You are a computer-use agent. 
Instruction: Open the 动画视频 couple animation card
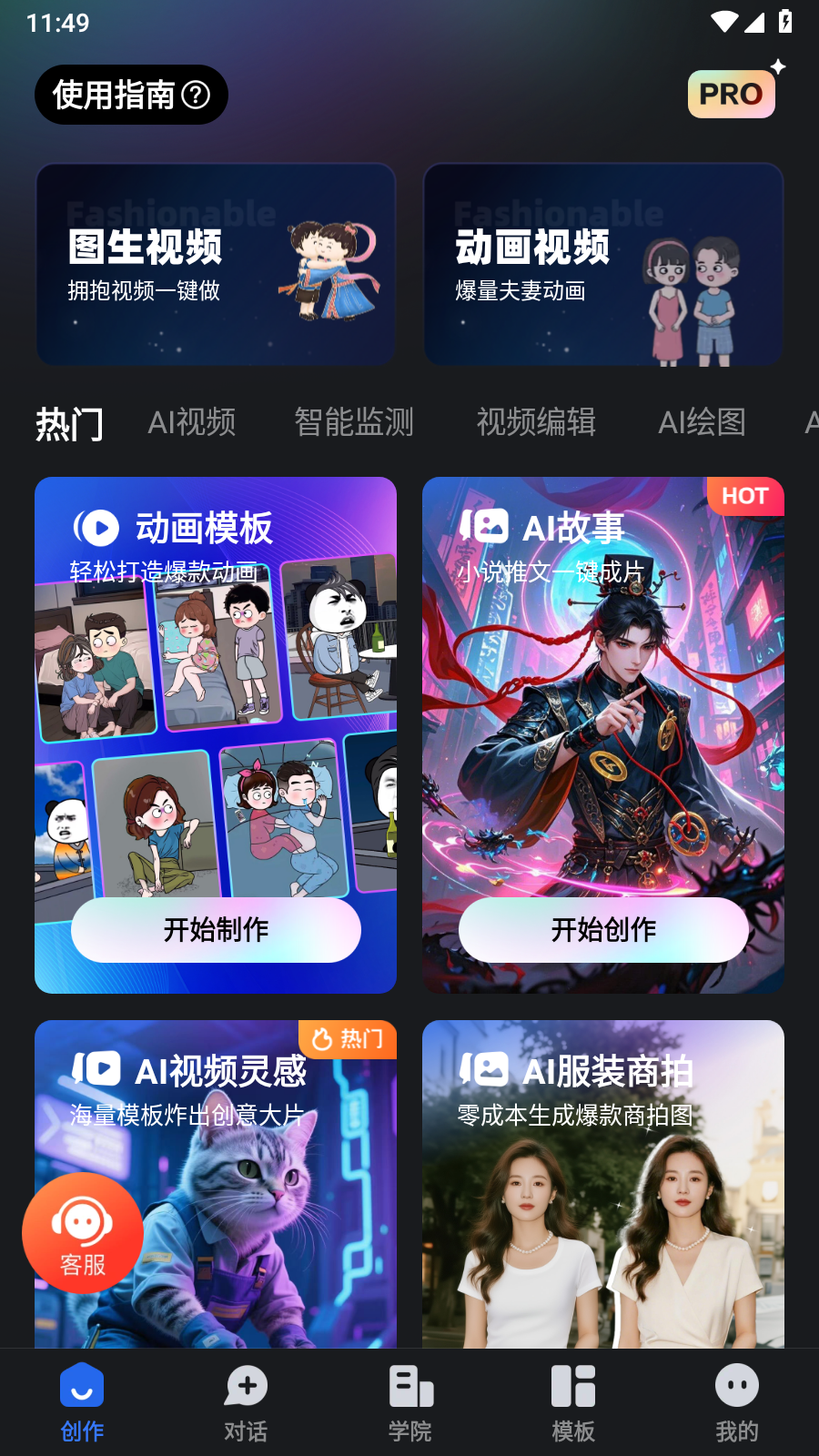[603, 264]
